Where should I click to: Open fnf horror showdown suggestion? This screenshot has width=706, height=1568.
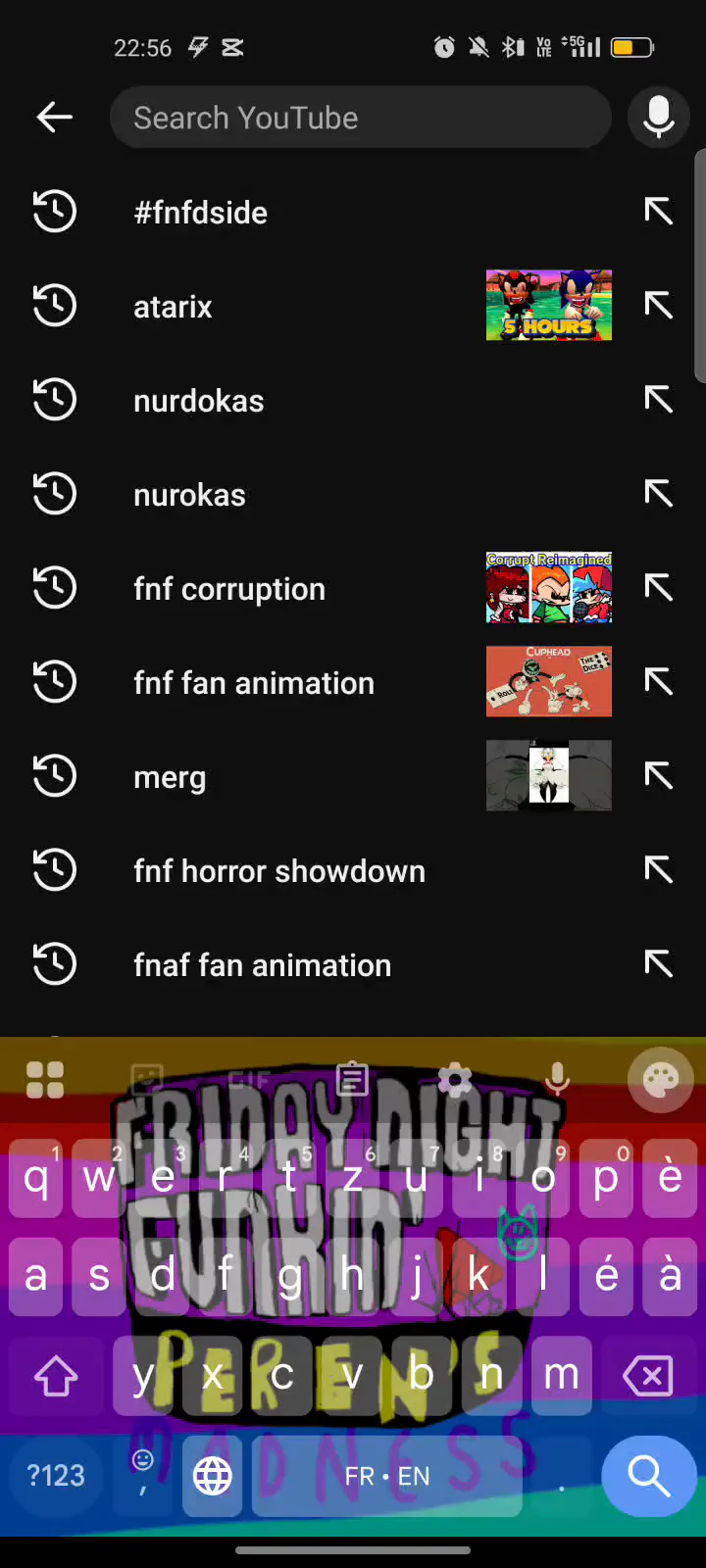click(x=279, y=871)
